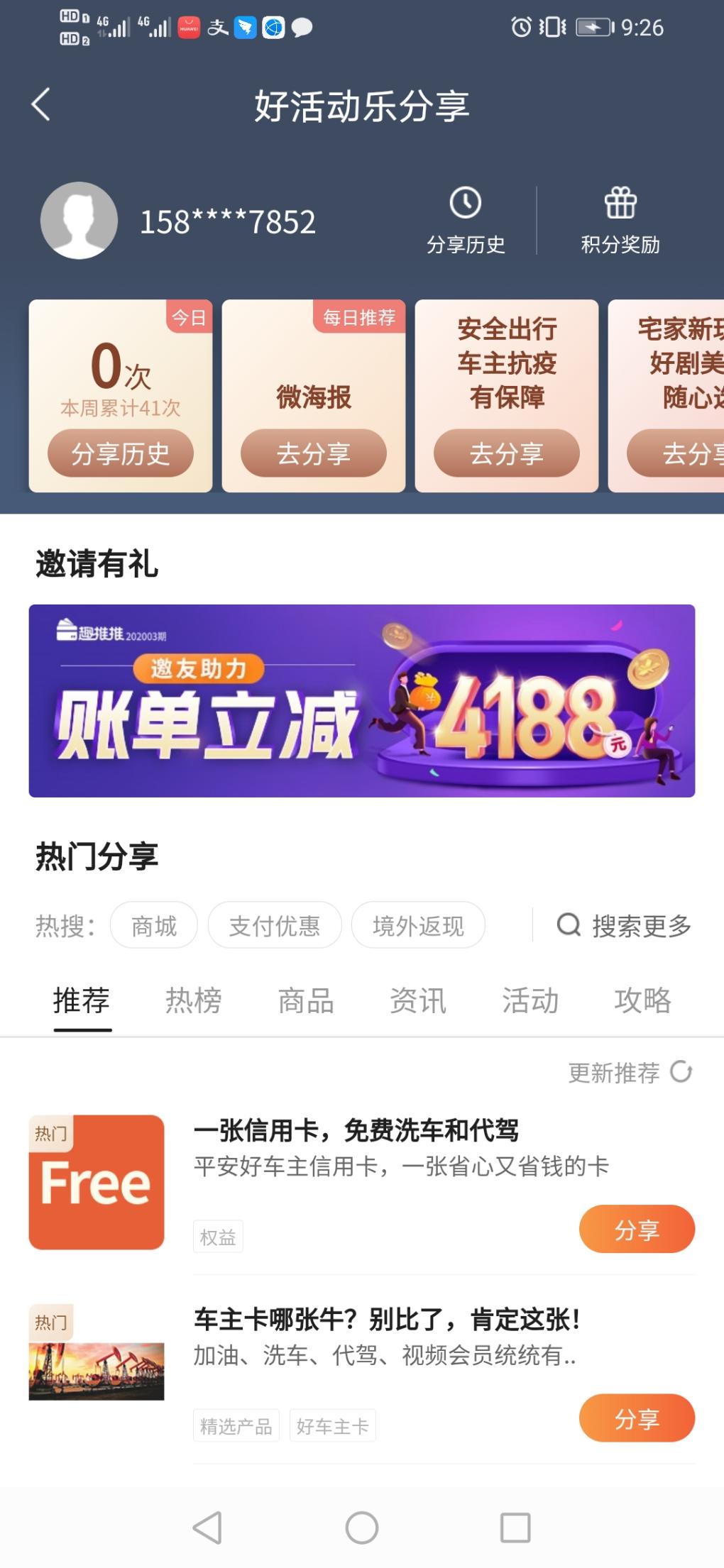Refresh recommendations with 更新推荐

click(630, 1072)
